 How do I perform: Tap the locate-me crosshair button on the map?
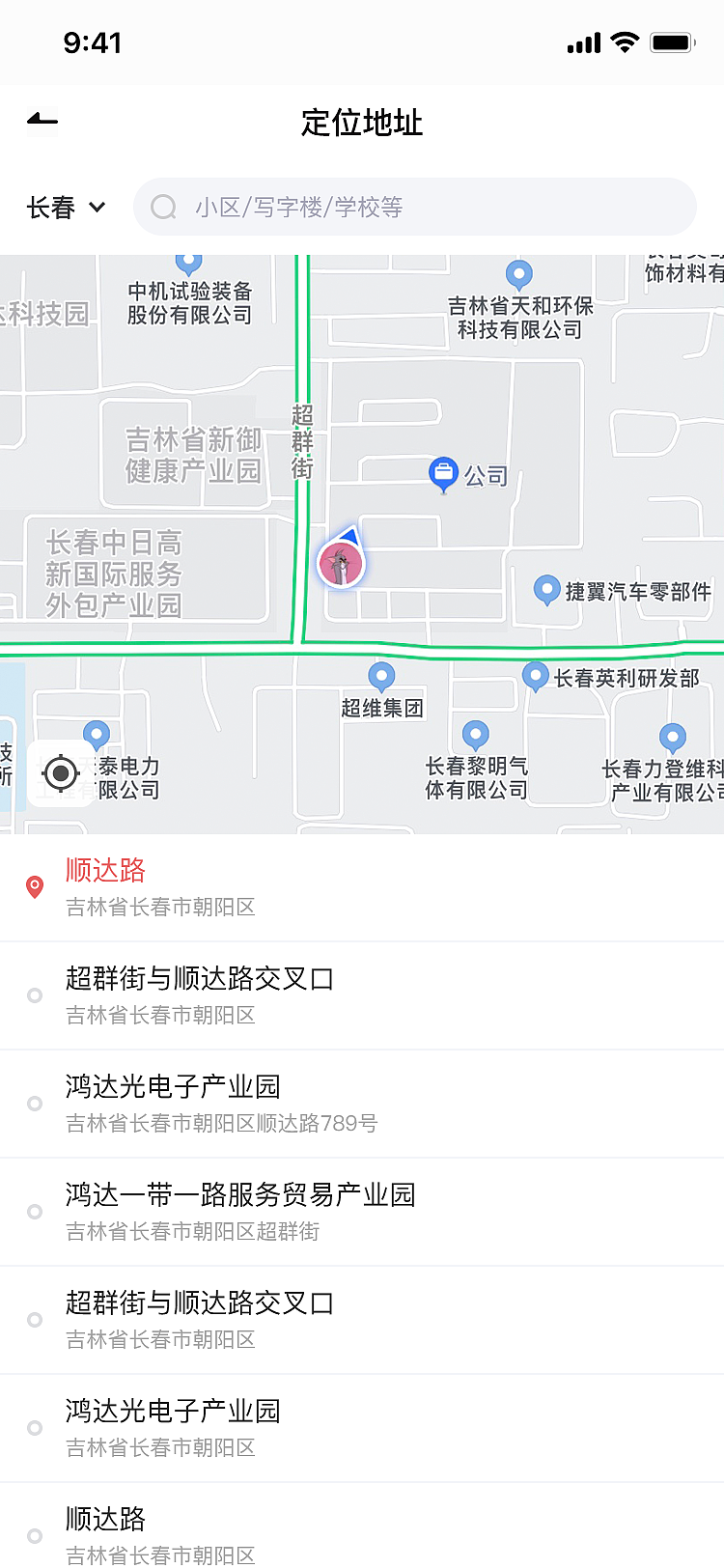tap(60, 774)
